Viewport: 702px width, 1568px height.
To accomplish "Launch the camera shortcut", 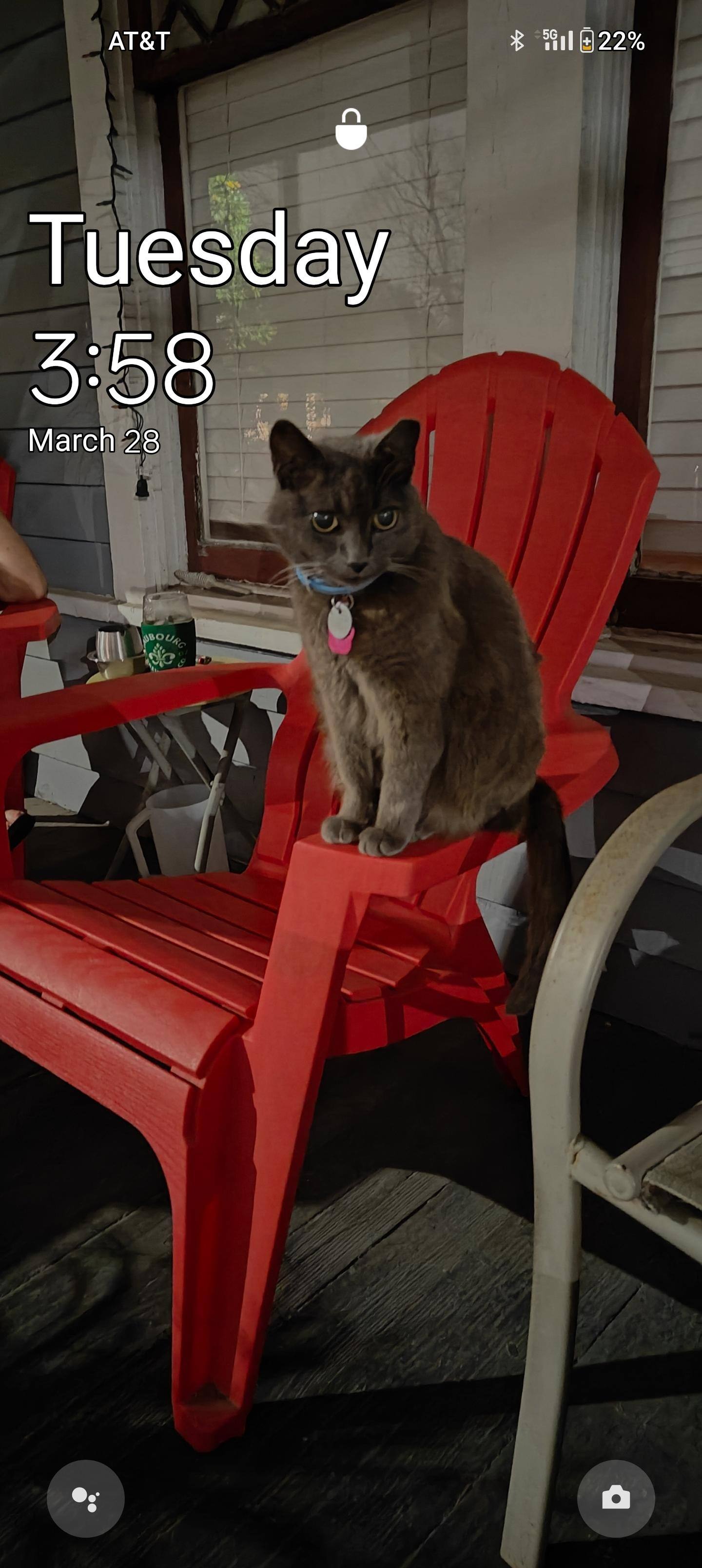I will click(616, 1498).
